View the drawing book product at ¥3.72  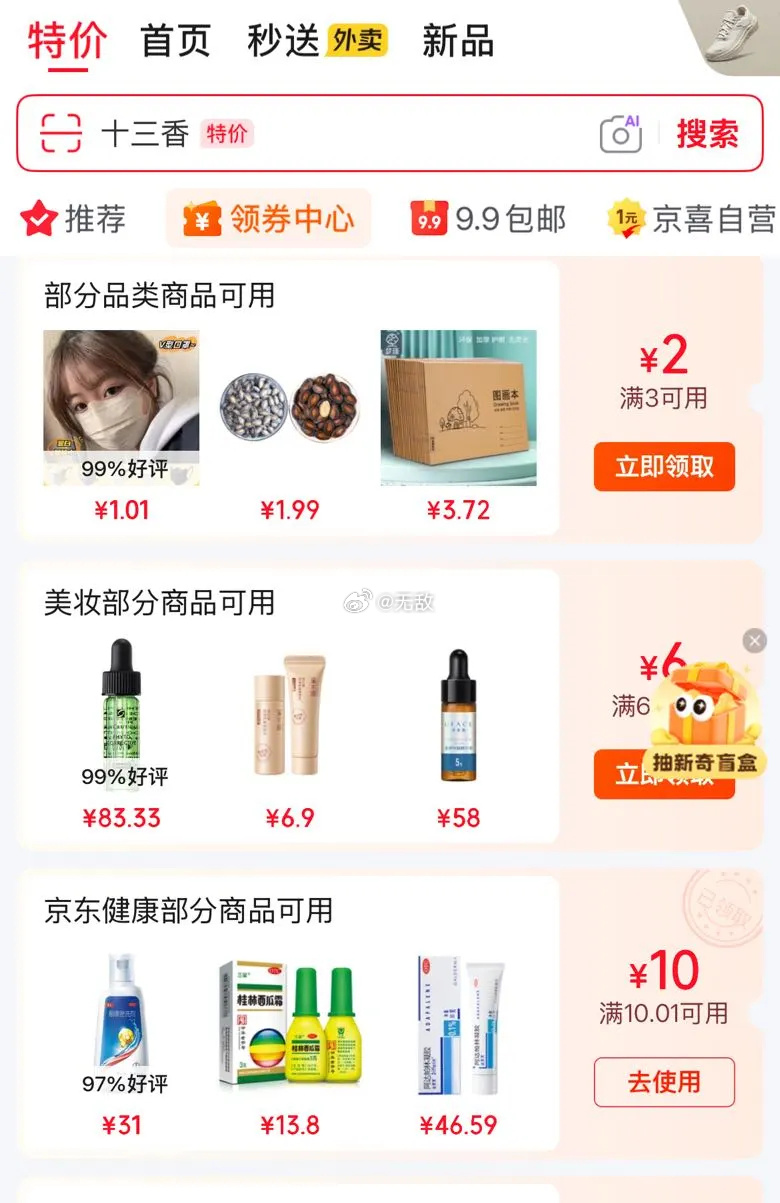click(458, 409)
